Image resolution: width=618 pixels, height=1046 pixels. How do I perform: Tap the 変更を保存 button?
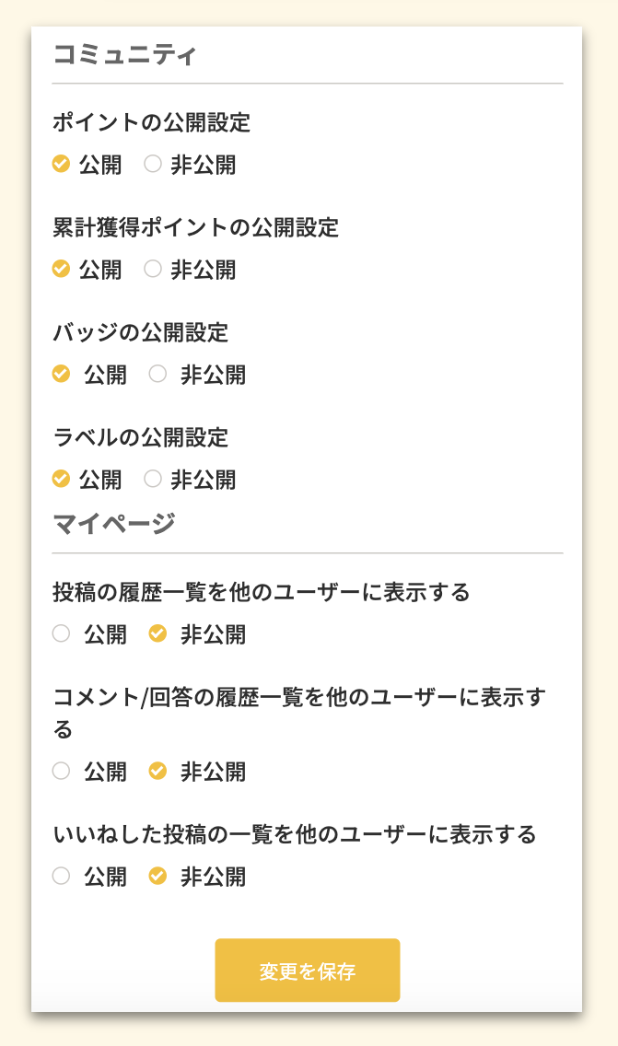(307, 970)
